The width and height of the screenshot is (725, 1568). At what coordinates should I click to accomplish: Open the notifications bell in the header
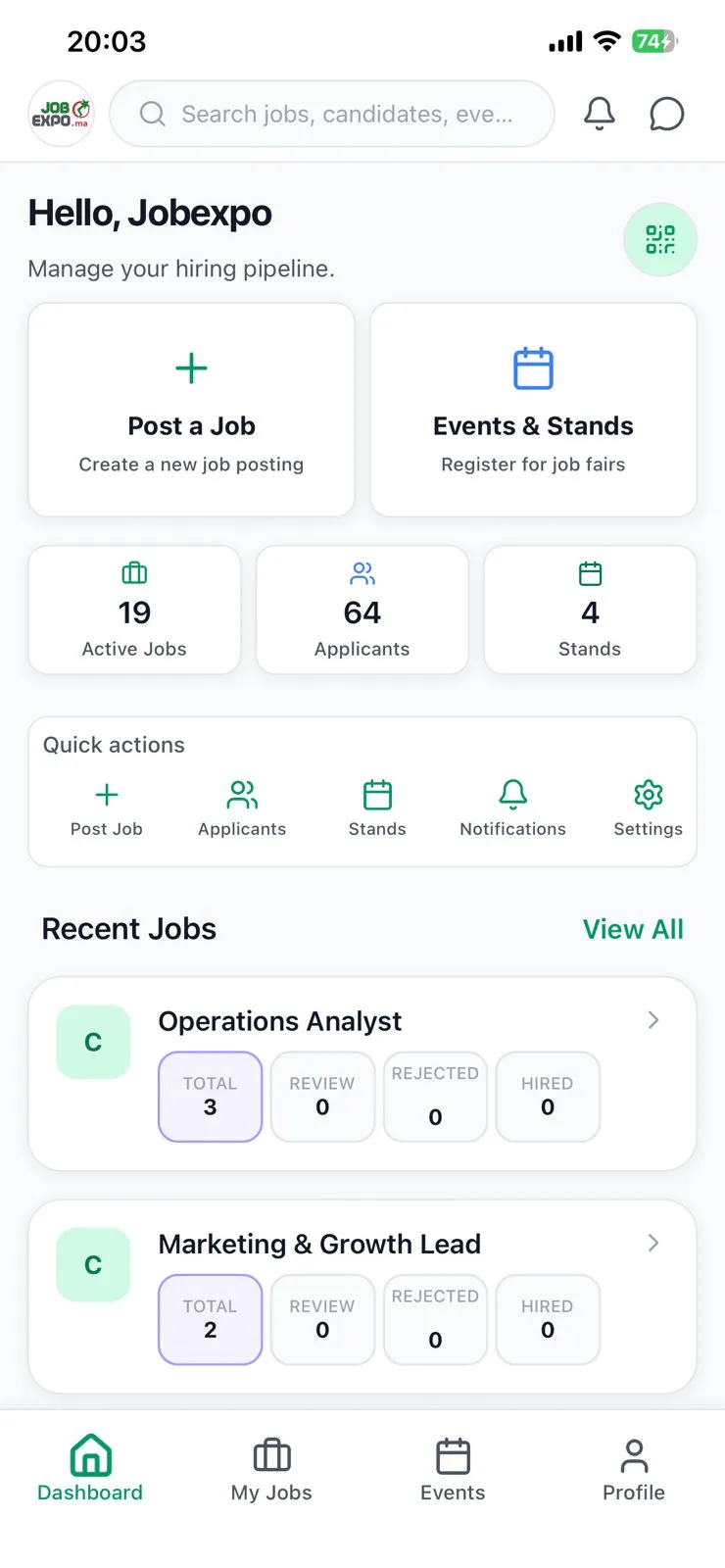[600, 114]
